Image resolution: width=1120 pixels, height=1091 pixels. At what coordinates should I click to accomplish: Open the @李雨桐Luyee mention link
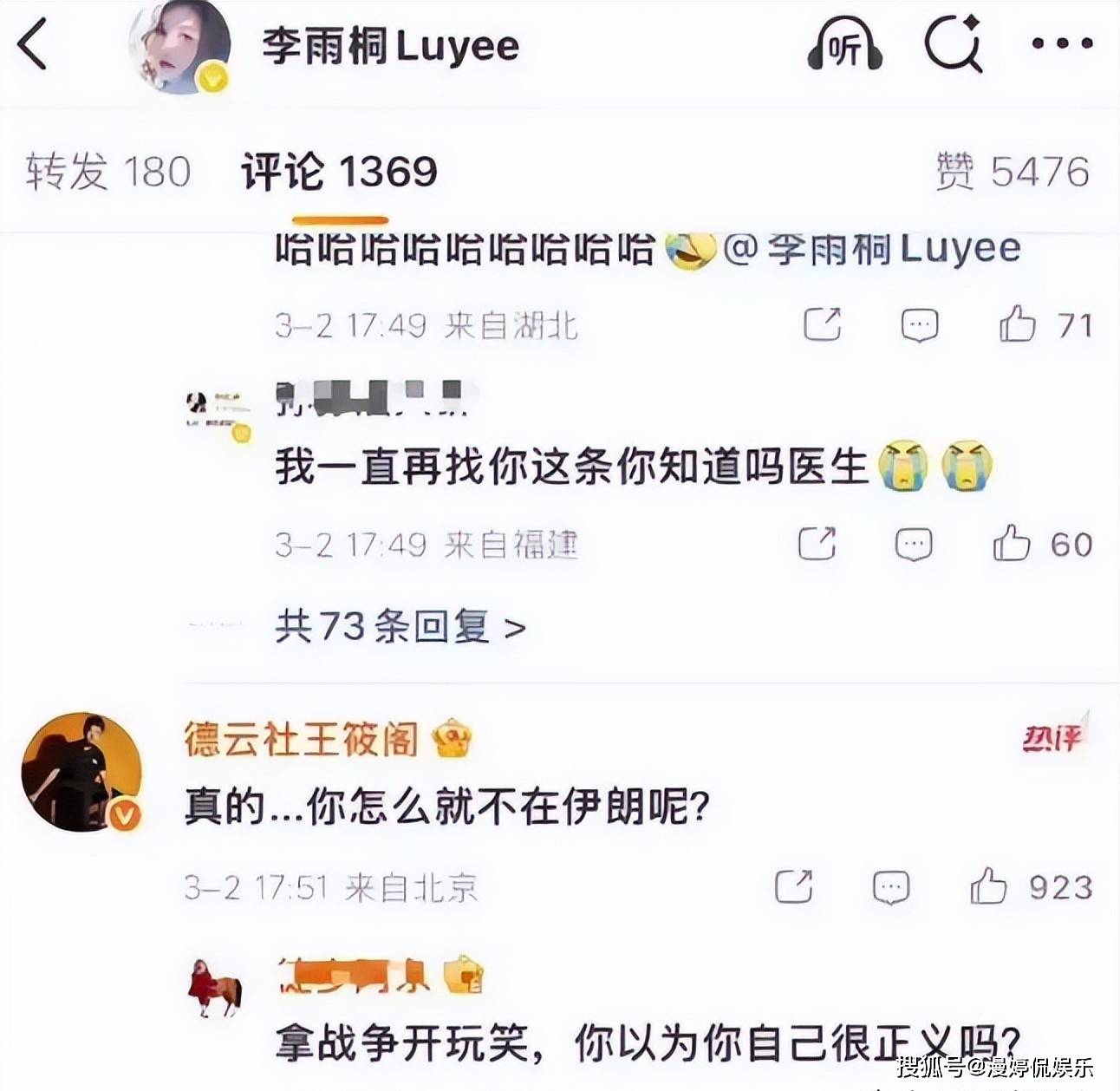point(871,250)
